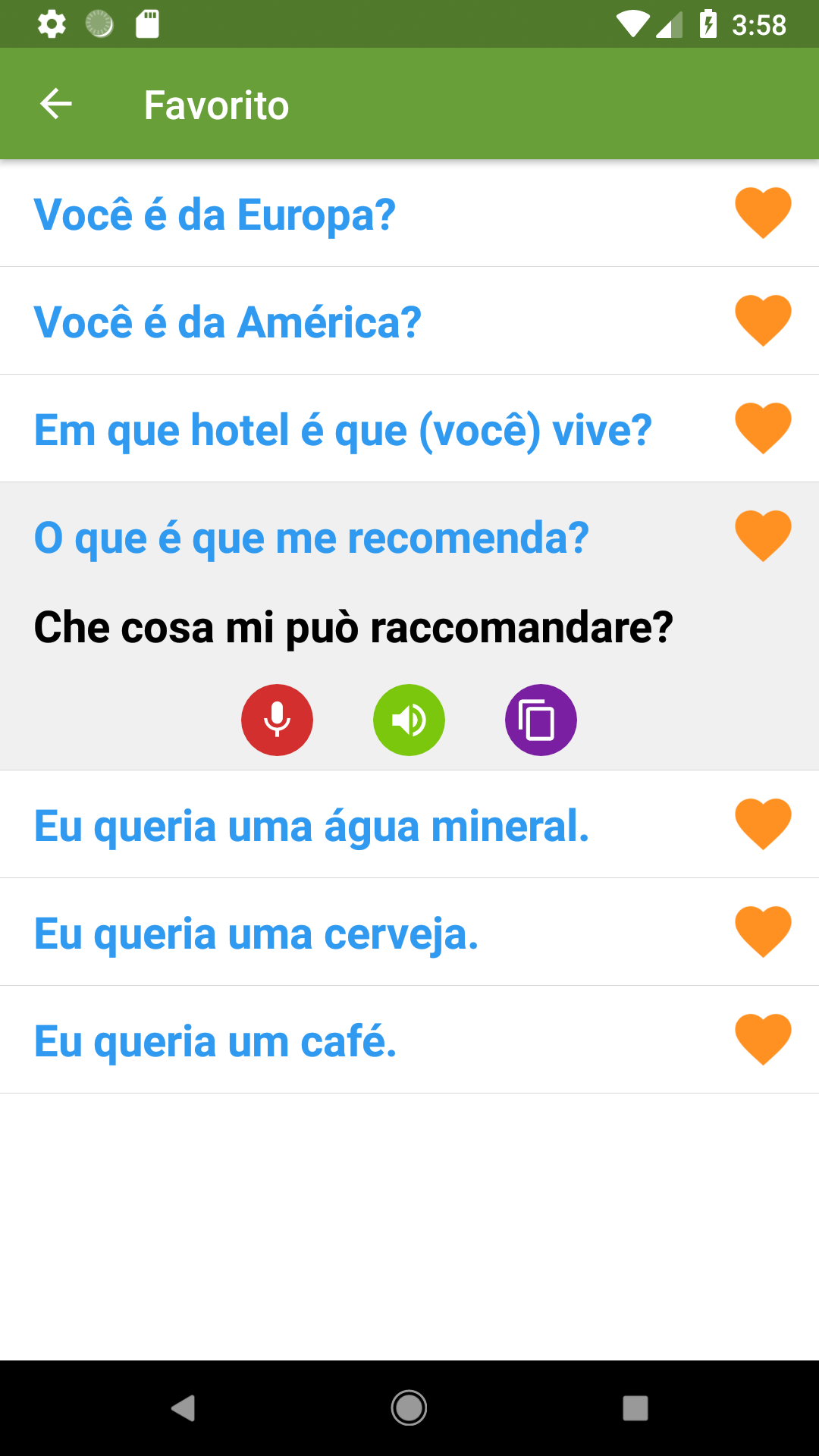Go back from the Favorito screen
Viewport: 819px width, 1456px height.
56,104
